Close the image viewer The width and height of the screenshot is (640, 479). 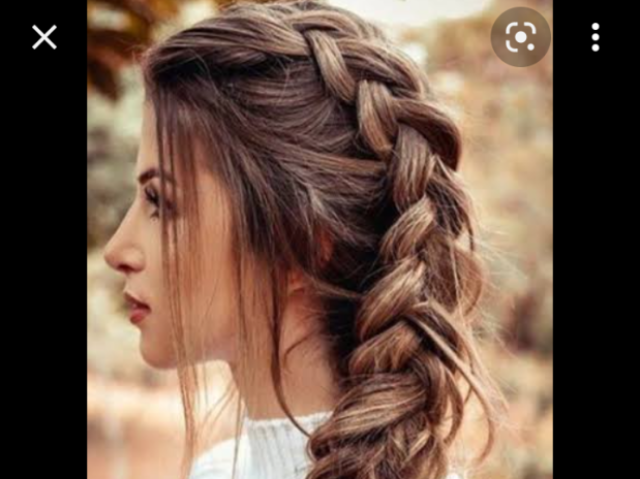[x=44, y=38]
